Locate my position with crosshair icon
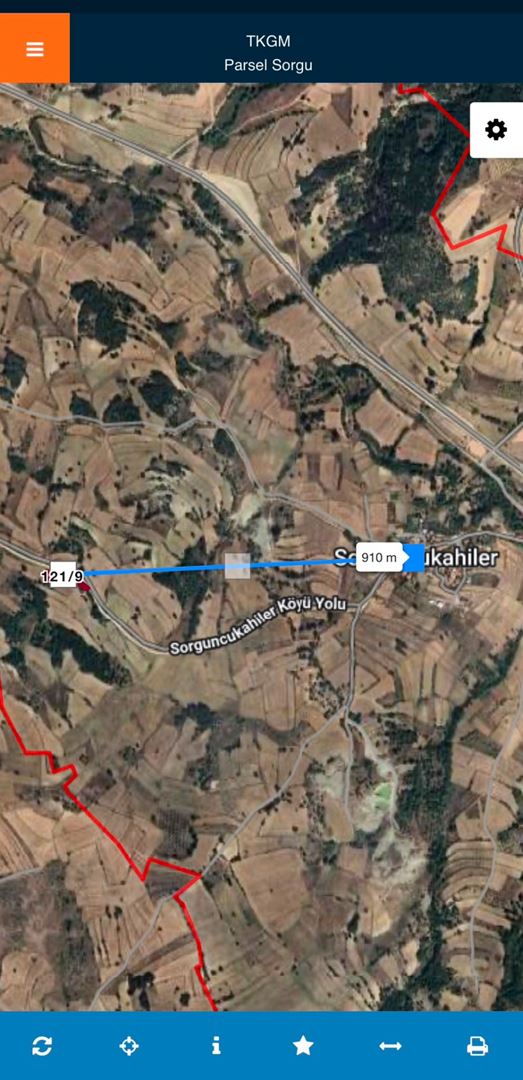Screen dimensions: 523x1080 (x=129, y=1046)
